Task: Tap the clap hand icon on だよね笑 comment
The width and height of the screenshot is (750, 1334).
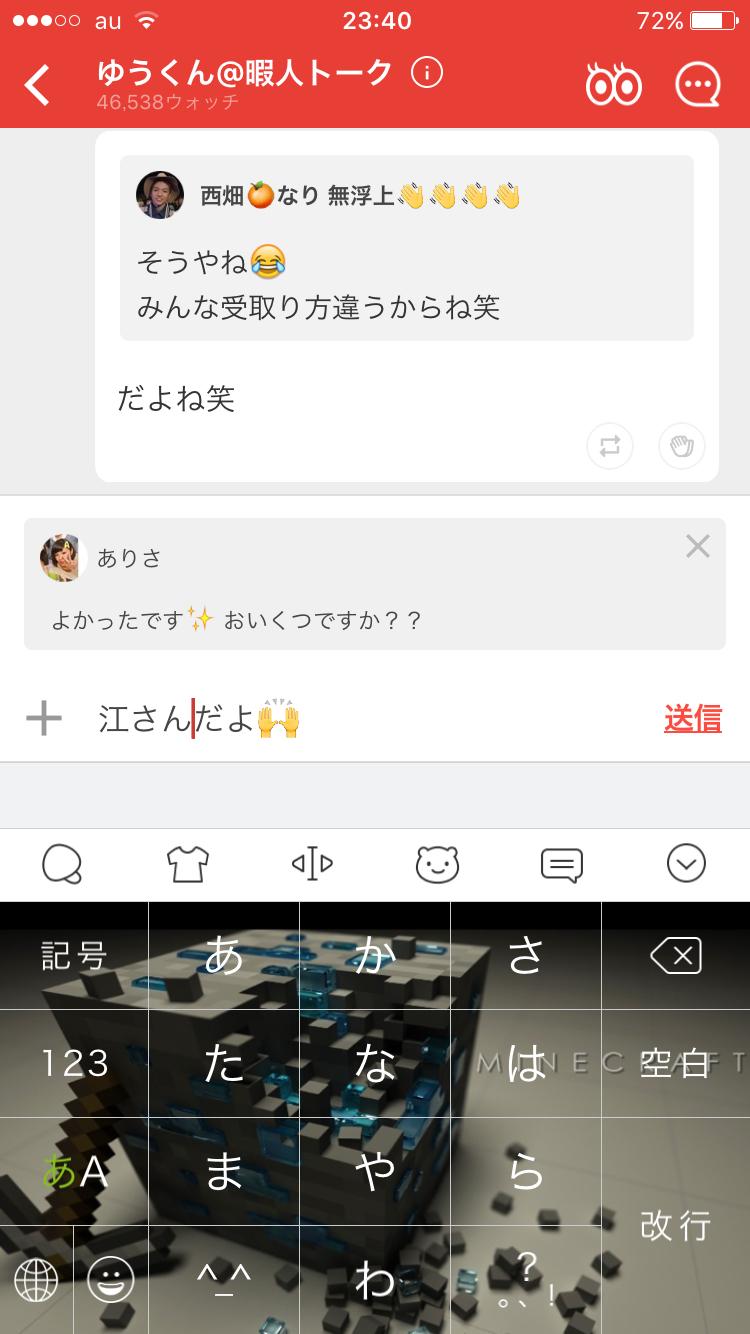Action: [x=682, y=446]
